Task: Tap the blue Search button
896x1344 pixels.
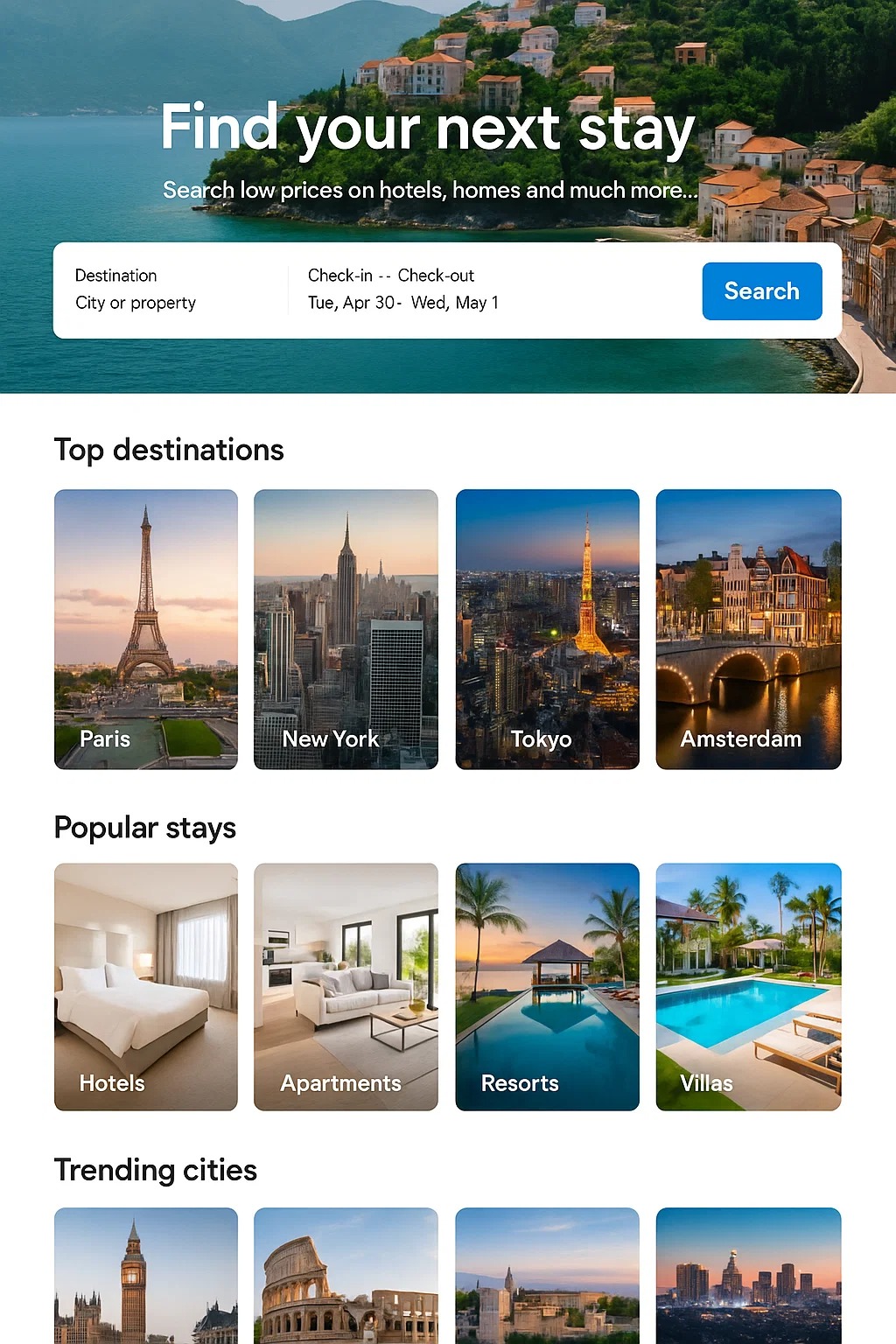Action: [x=761, y=291]
